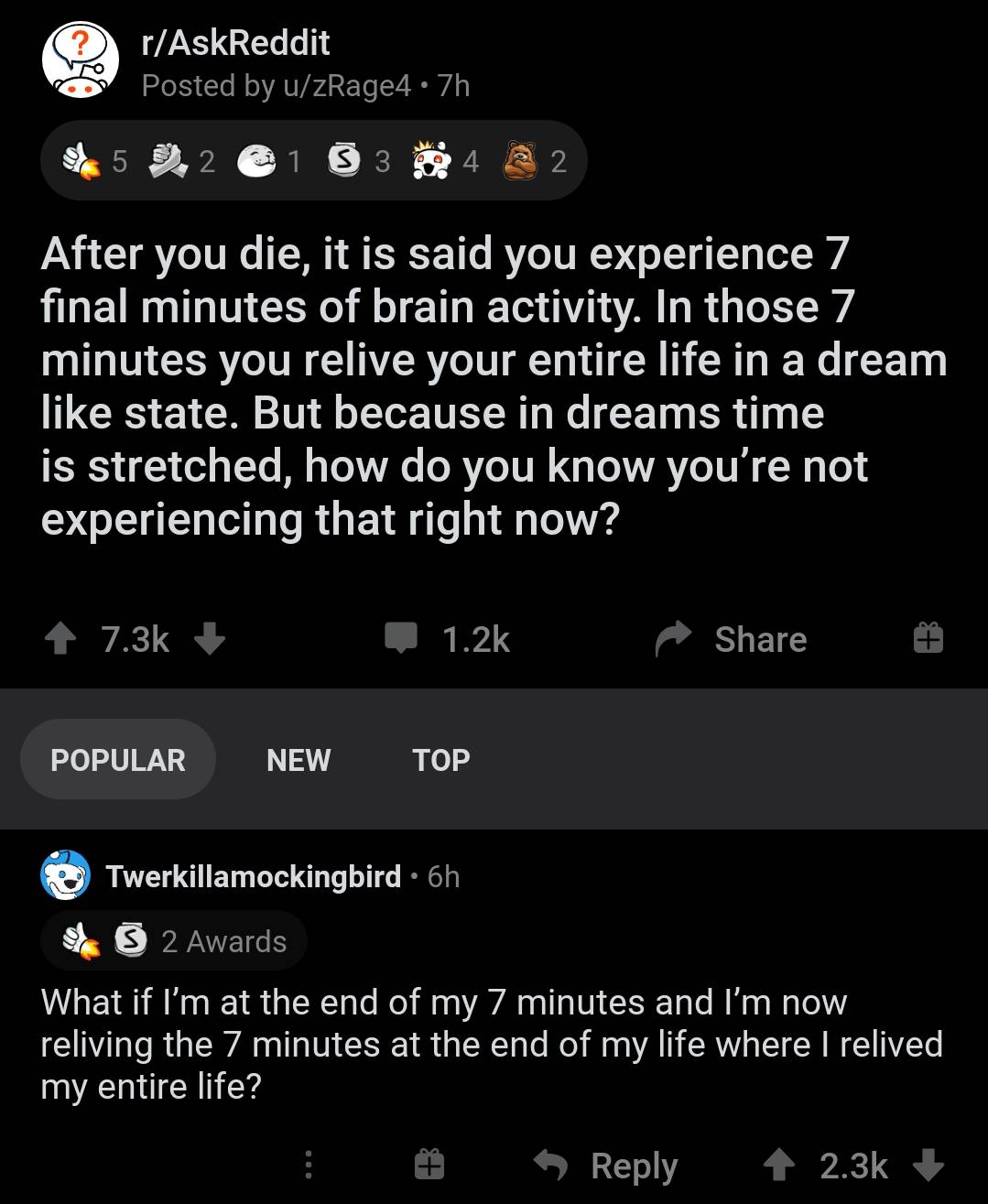
Task: Open Twerkillamockingbird's profile
Action: pos(254,876)
